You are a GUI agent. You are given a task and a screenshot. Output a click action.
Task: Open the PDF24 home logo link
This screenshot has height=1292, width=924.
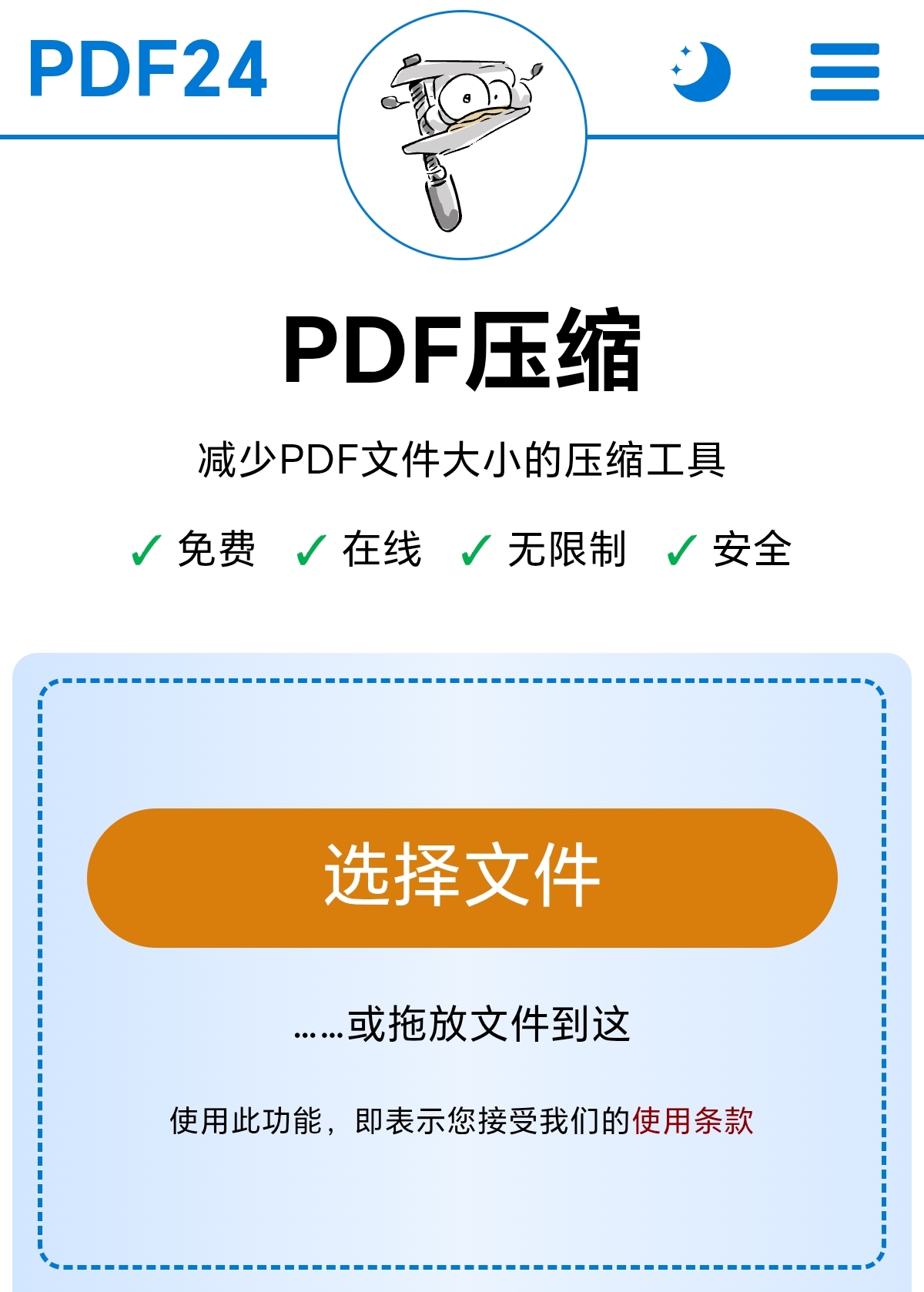tap(148, 69)
